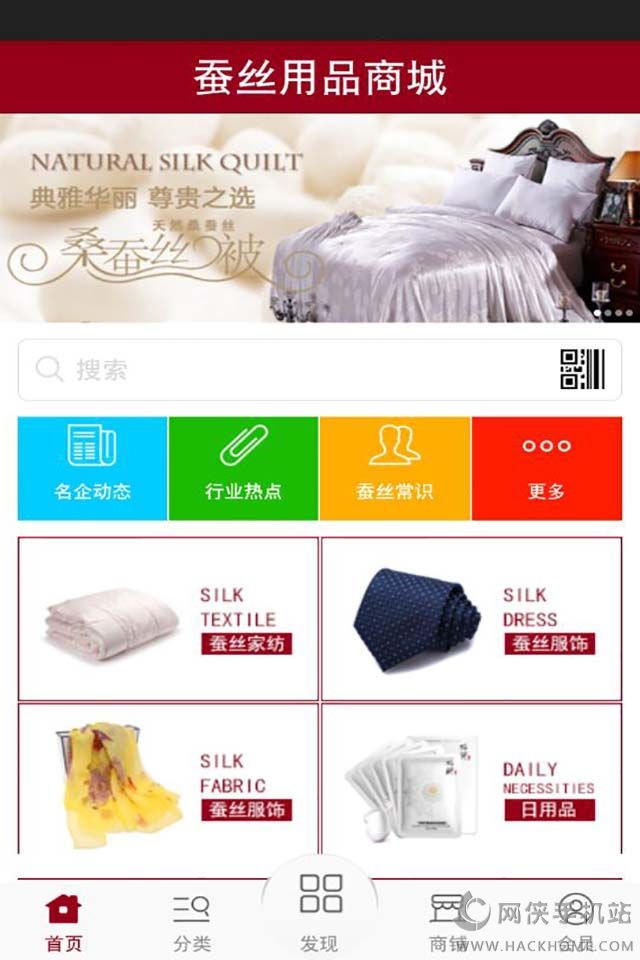Switch to the 首页 tab
Viewport: 640px width, 960px height.
[64, 922]
